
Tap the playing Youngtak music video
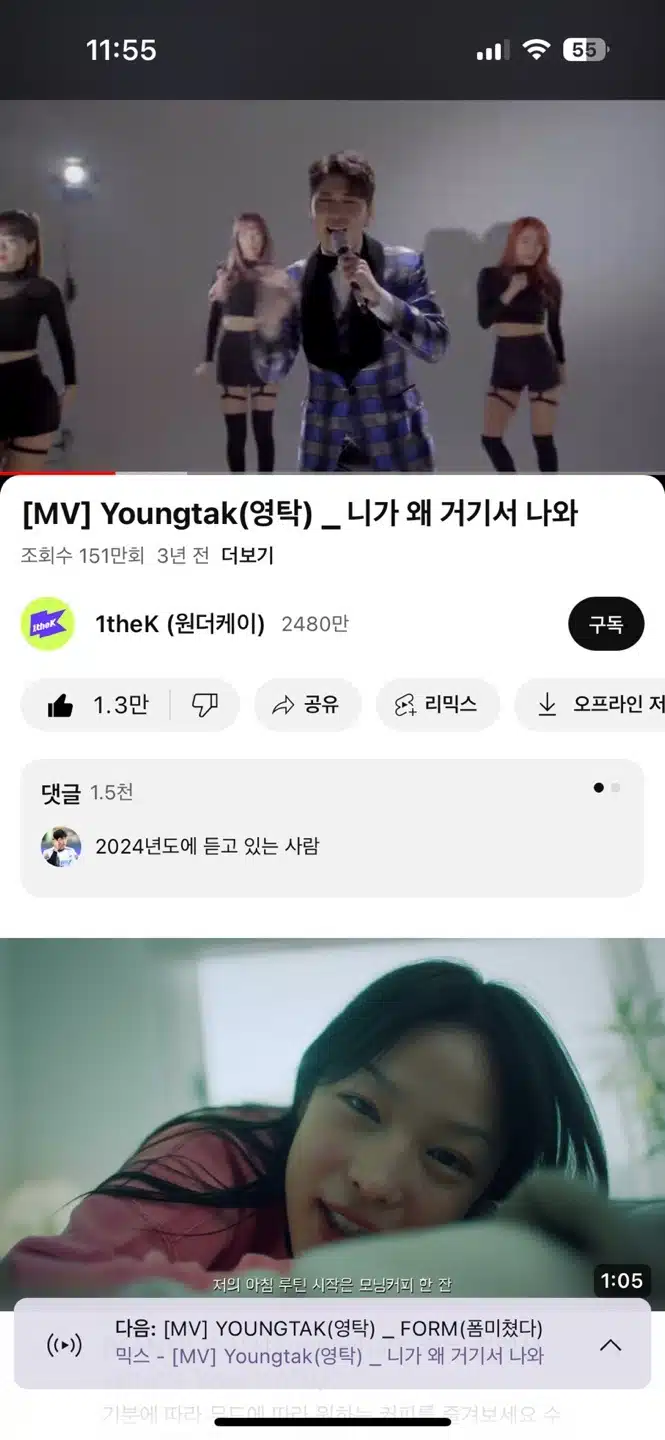pos(332,286)
